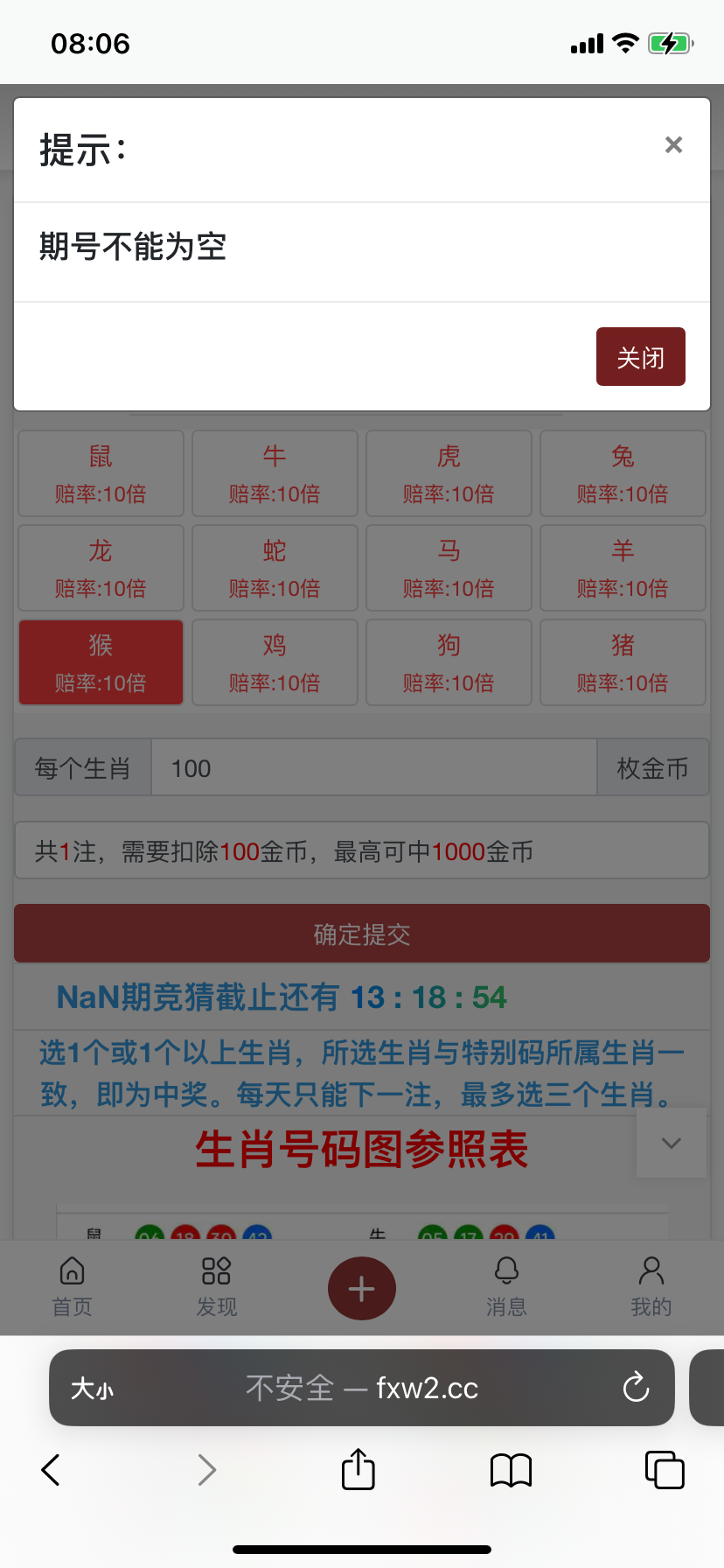Dismiss the dialog with the X icon
724x1568 pixels.
[673, 145]
